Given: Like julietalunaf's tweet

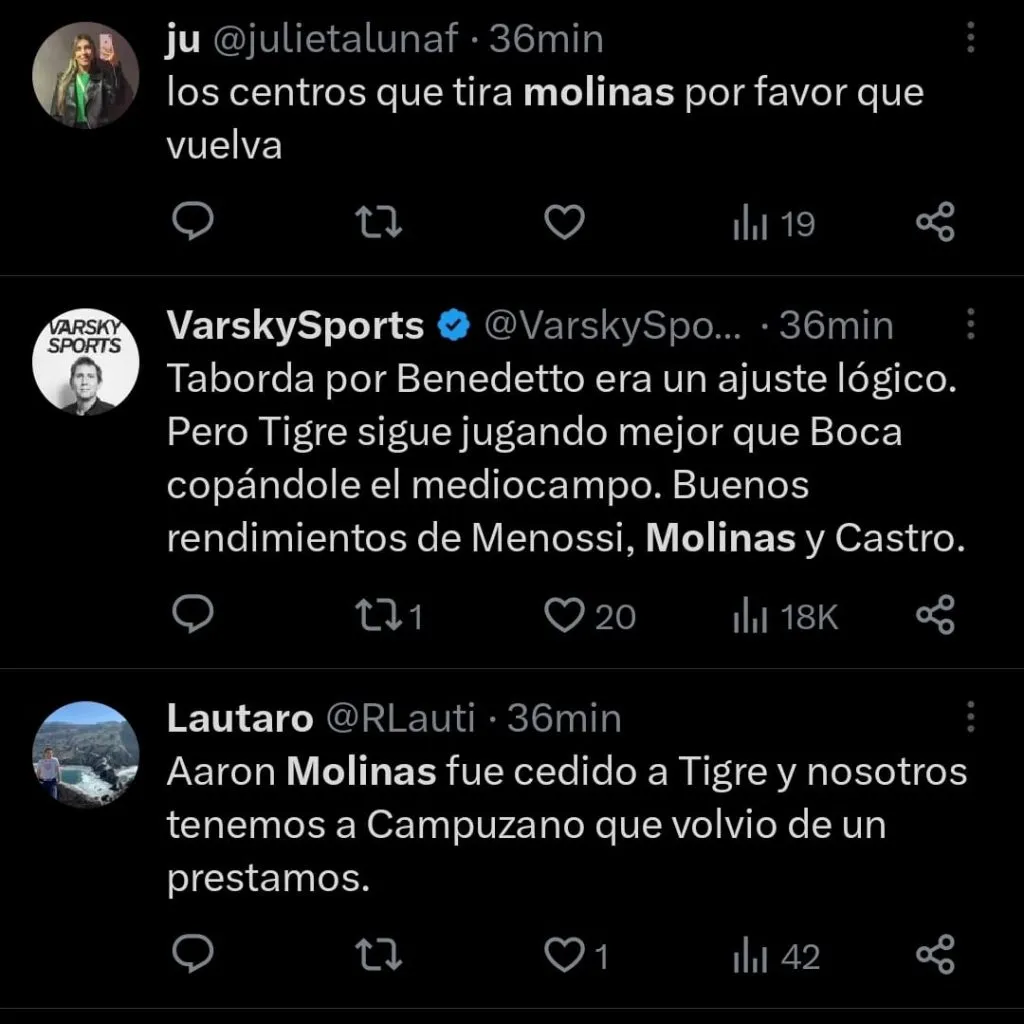Looking at the screenshot, I should click(564, 223).
